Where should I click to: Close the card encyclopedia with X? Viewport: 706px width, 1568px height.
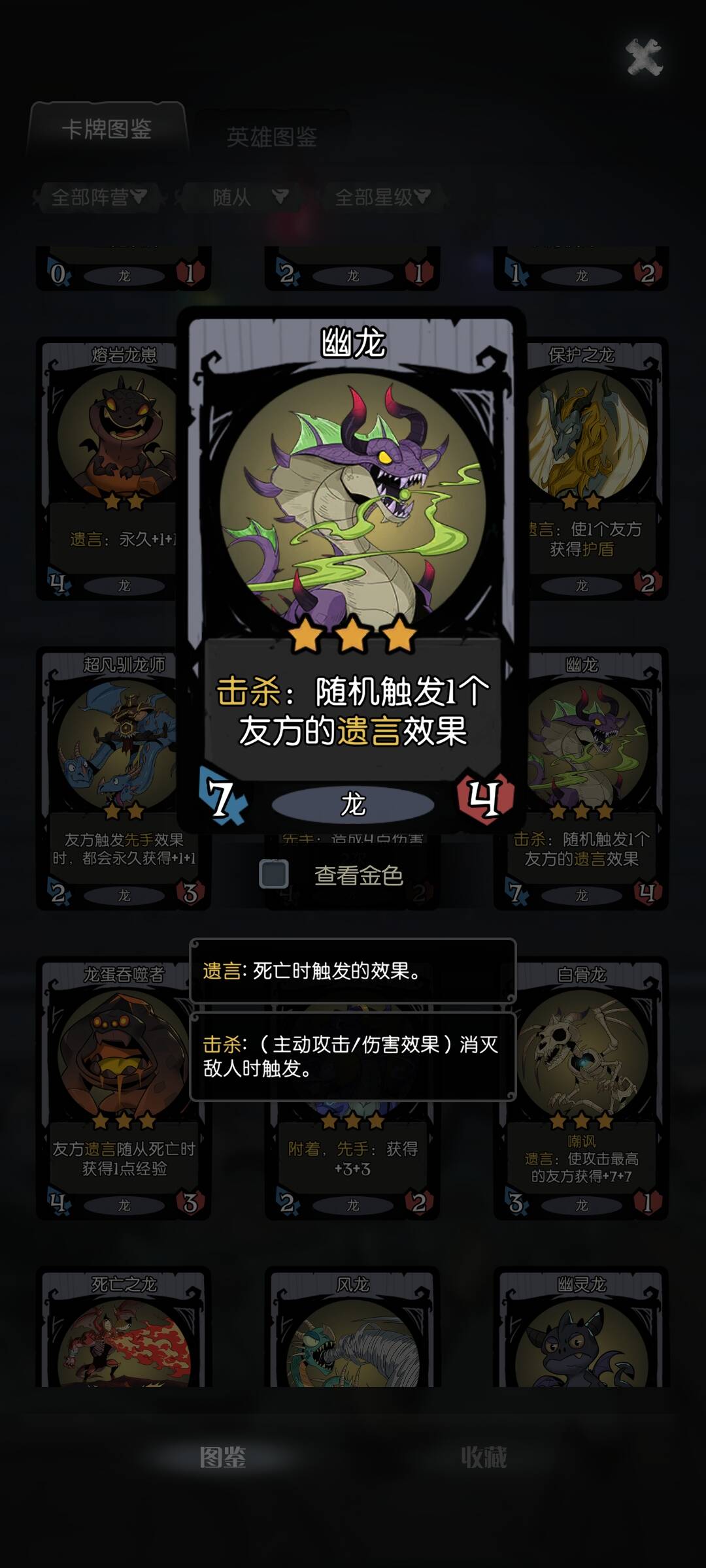tap(644, 57)
